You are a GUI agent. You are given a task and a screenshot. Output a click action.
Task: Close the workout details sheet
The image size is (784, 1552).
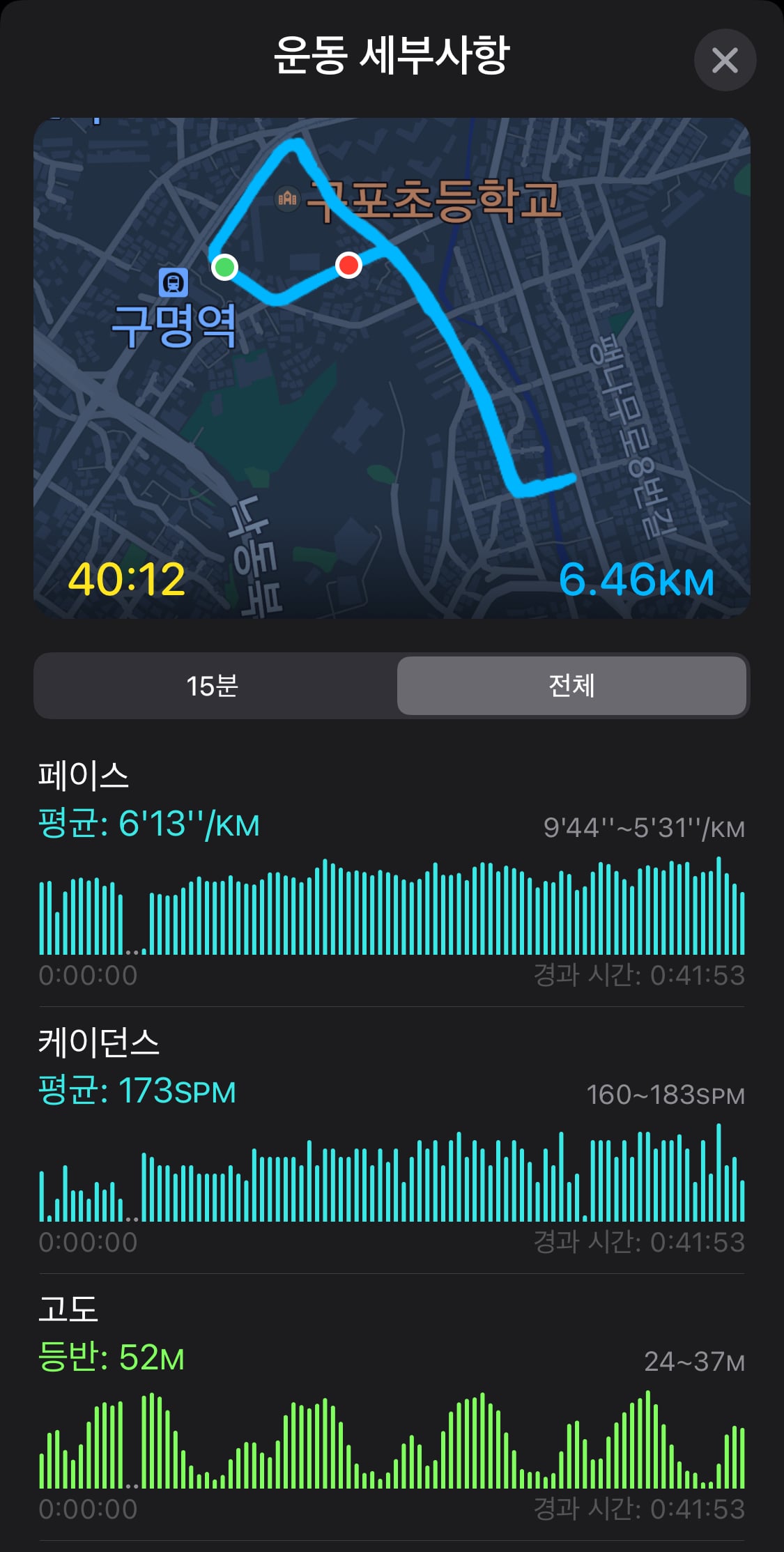coord(725,60)
